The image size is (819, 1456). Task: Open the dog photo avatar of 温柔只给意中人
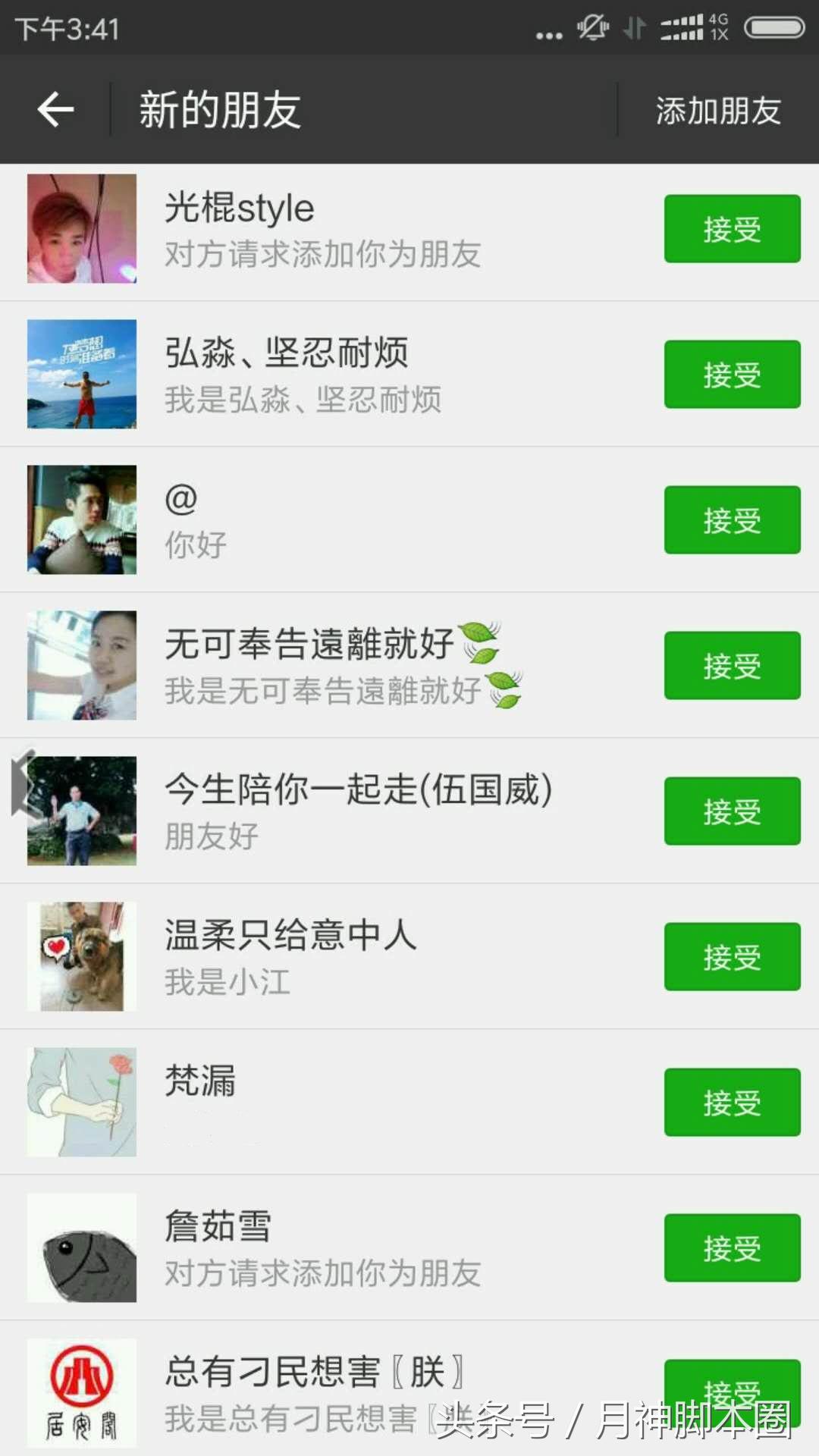(x=82, y=955)
